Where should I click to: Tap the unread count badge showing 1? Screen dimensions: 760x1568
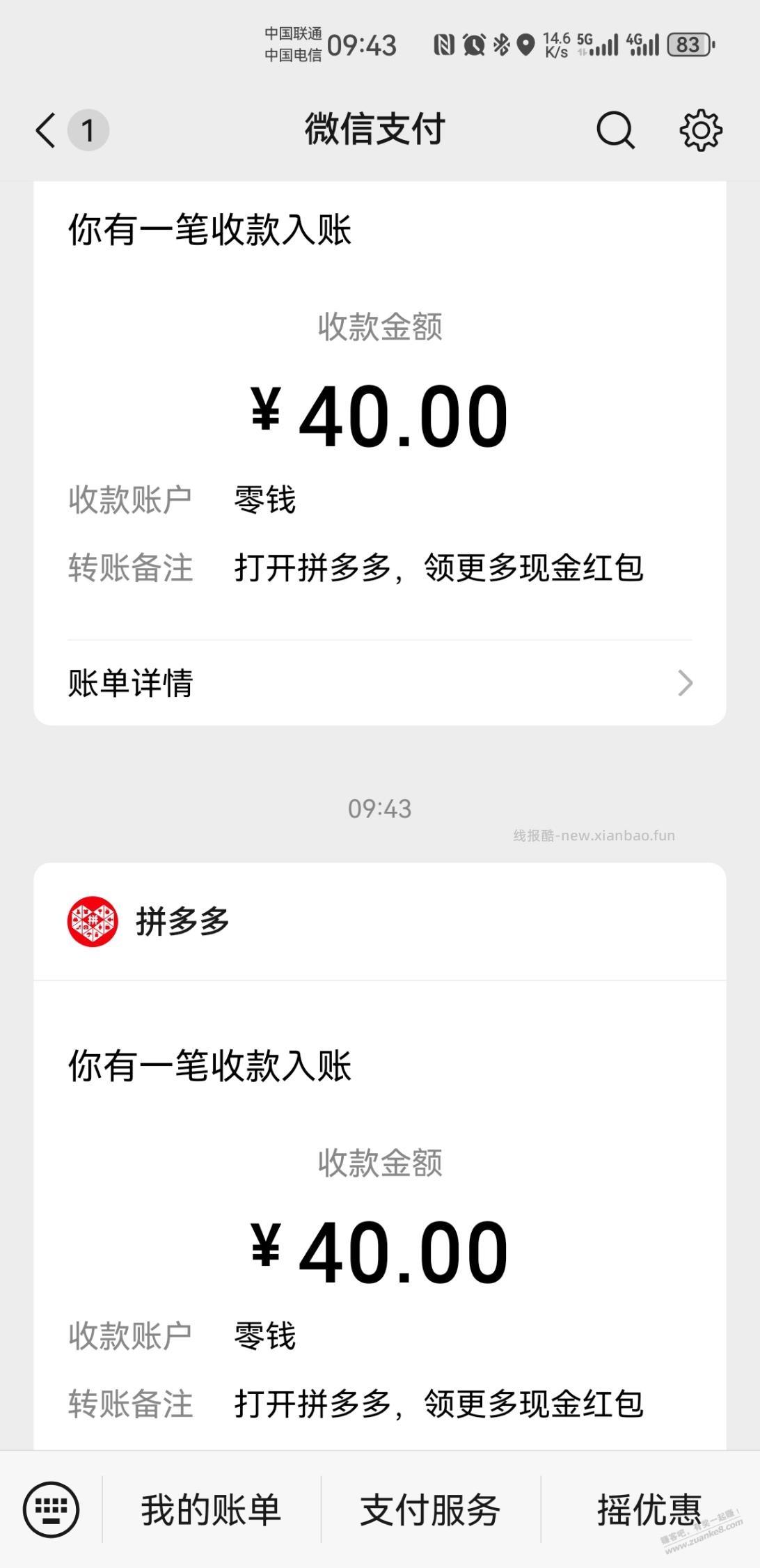(x=88, y=130)
